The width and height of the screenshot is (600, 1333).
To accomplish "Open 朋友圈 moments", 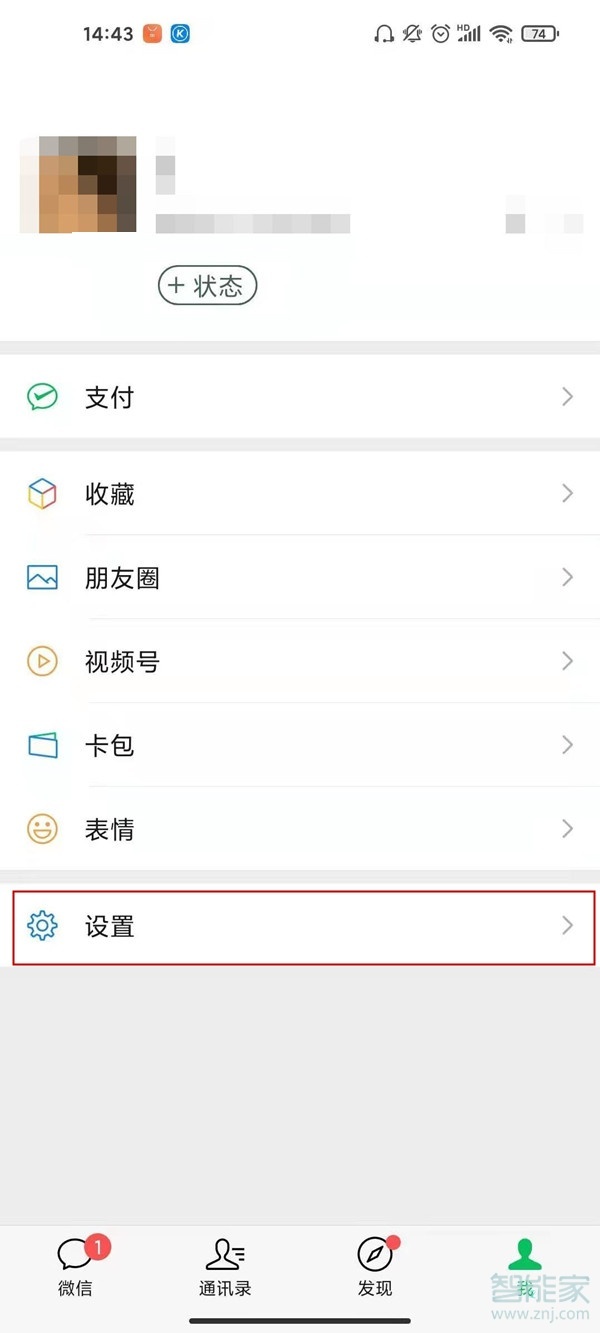I will point(300,578).
